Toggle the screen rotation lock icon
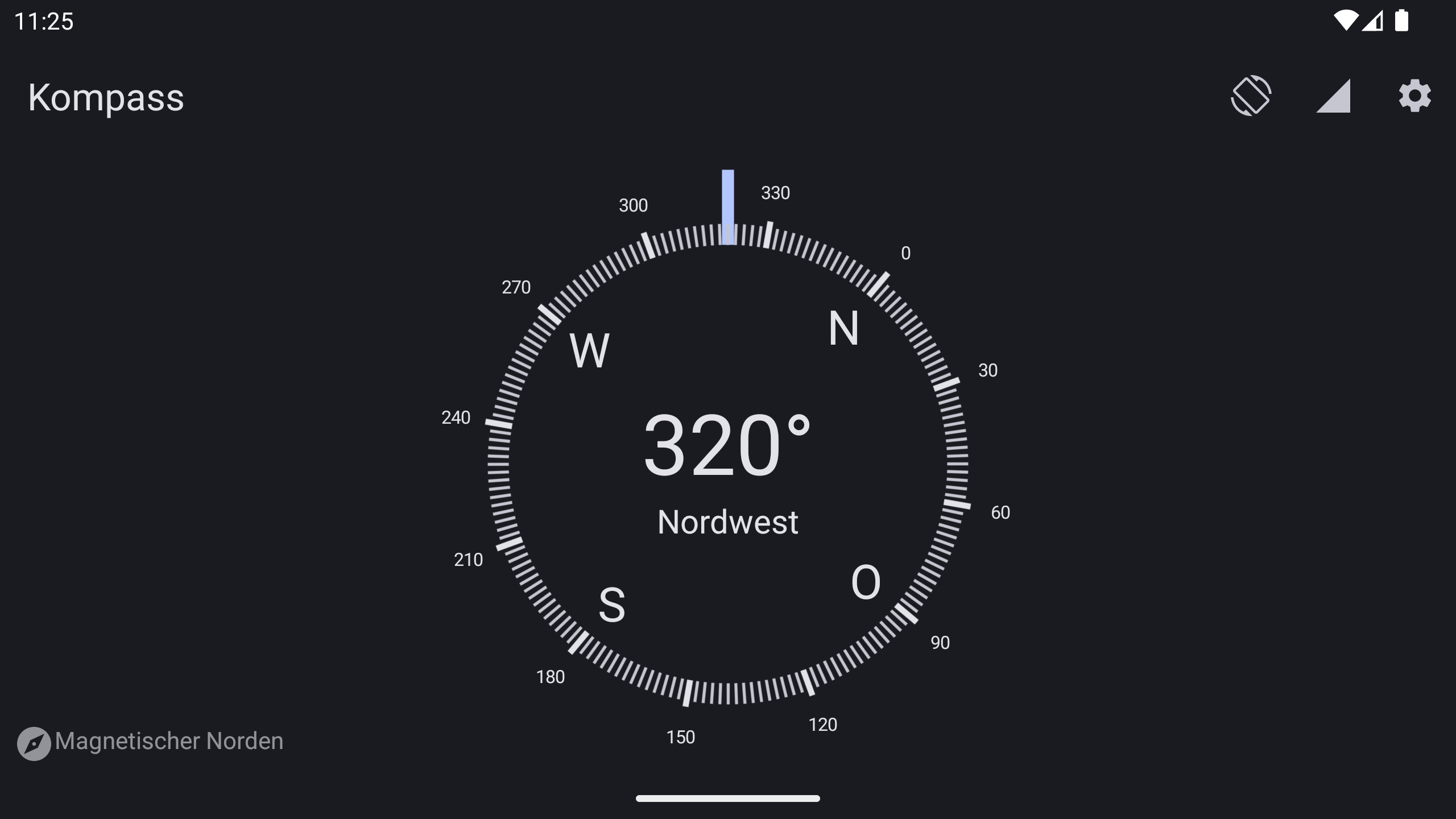Viewport: 1456px width, 819px height. (1251, 96)
